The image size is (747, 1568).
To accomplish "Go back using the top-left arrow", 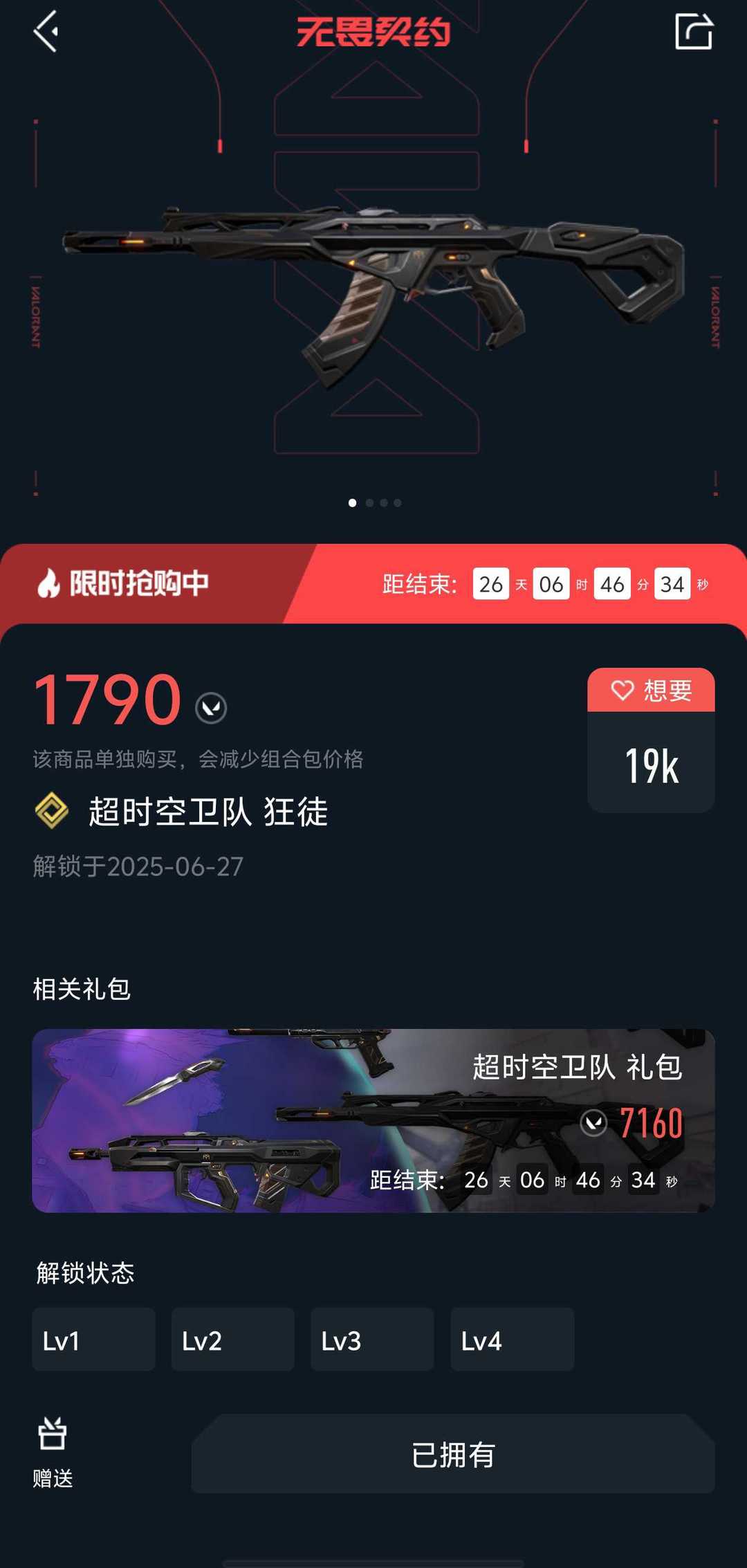I will tap(46, 31).
